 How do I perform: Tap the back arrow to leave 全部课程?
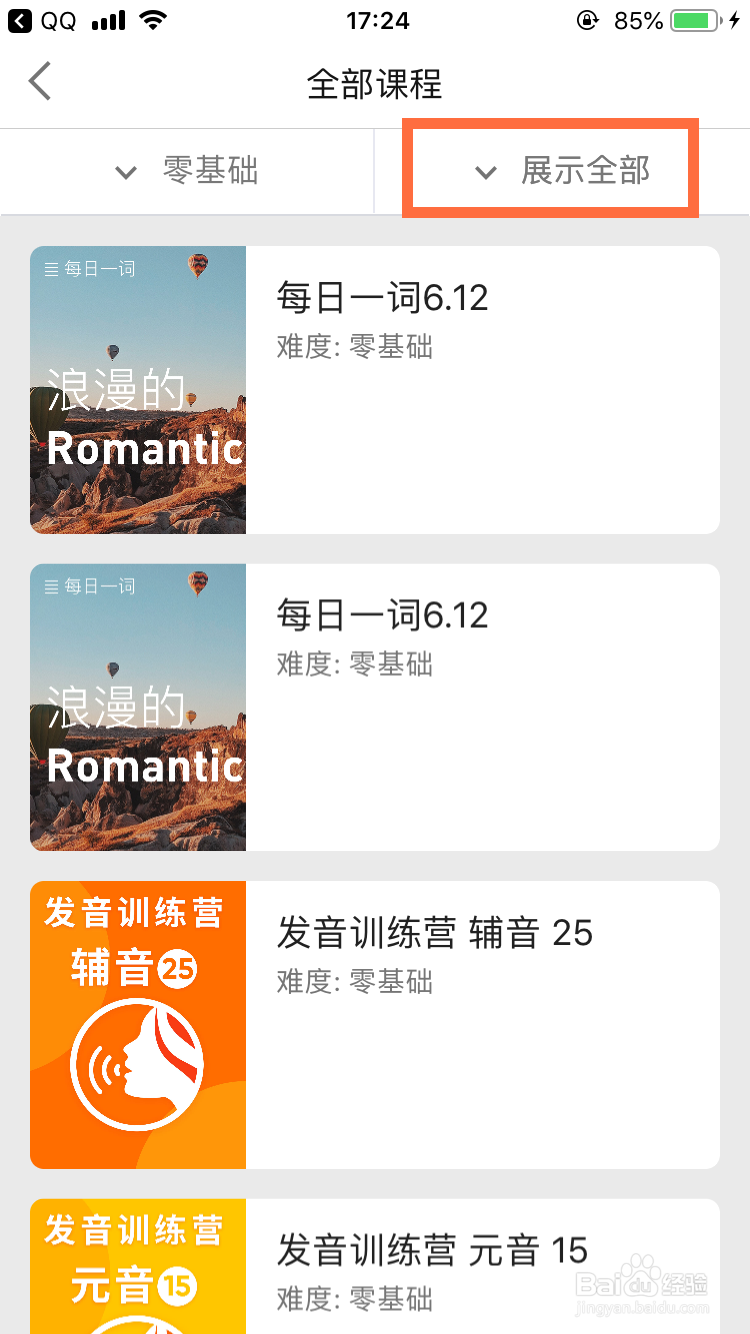(40, 81)
